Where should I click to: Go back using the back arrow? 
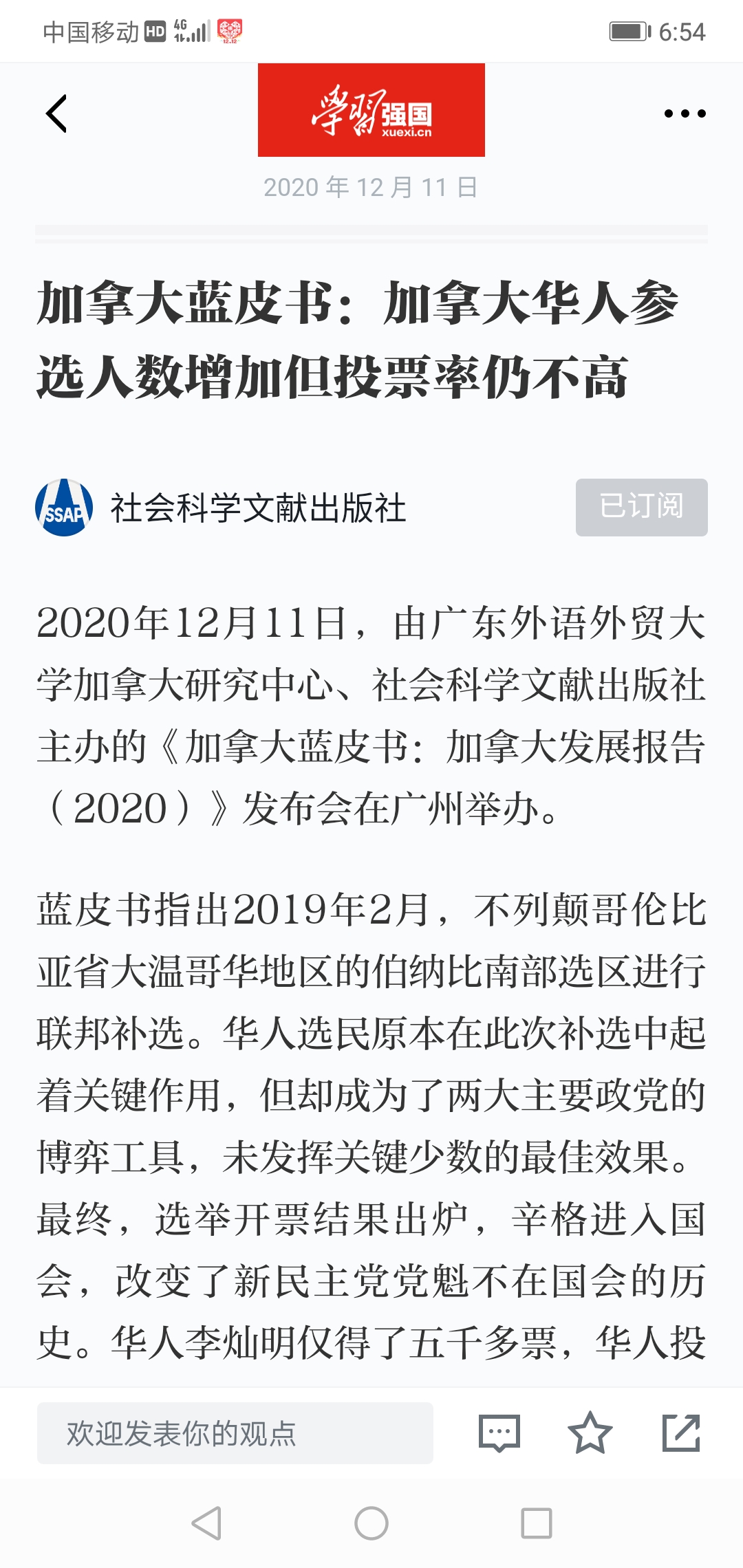tap(54, 112)
